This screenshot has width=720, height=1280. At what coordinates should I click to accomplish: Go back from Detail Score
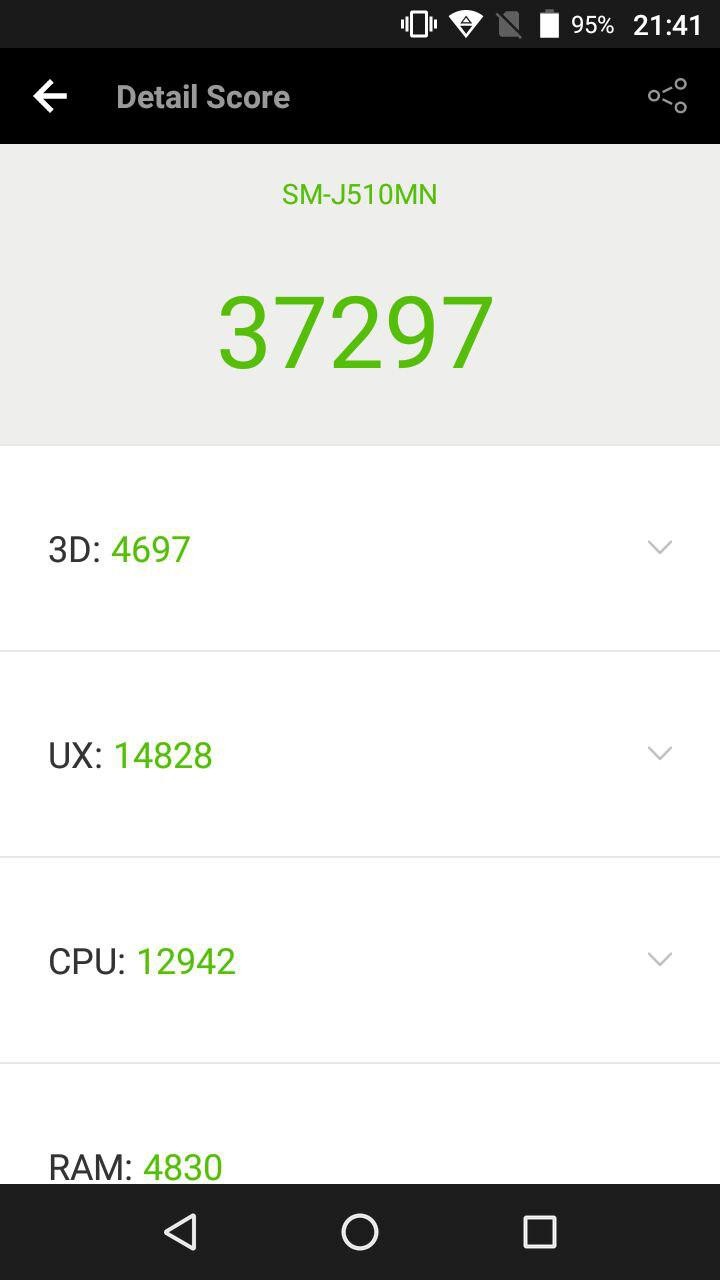[x=50, y=96]
